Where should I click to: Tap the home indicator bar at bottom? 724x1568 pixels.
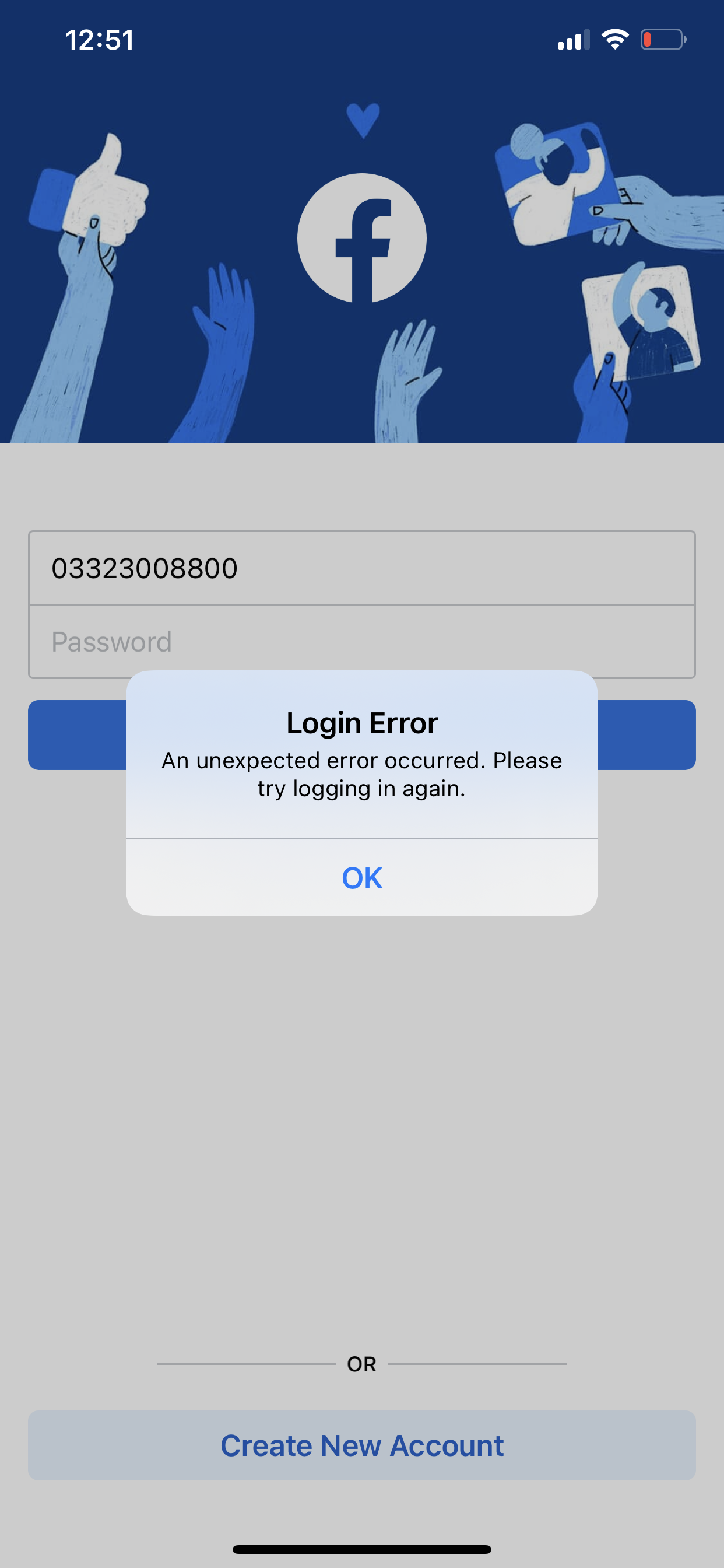tap(362, 1549)
